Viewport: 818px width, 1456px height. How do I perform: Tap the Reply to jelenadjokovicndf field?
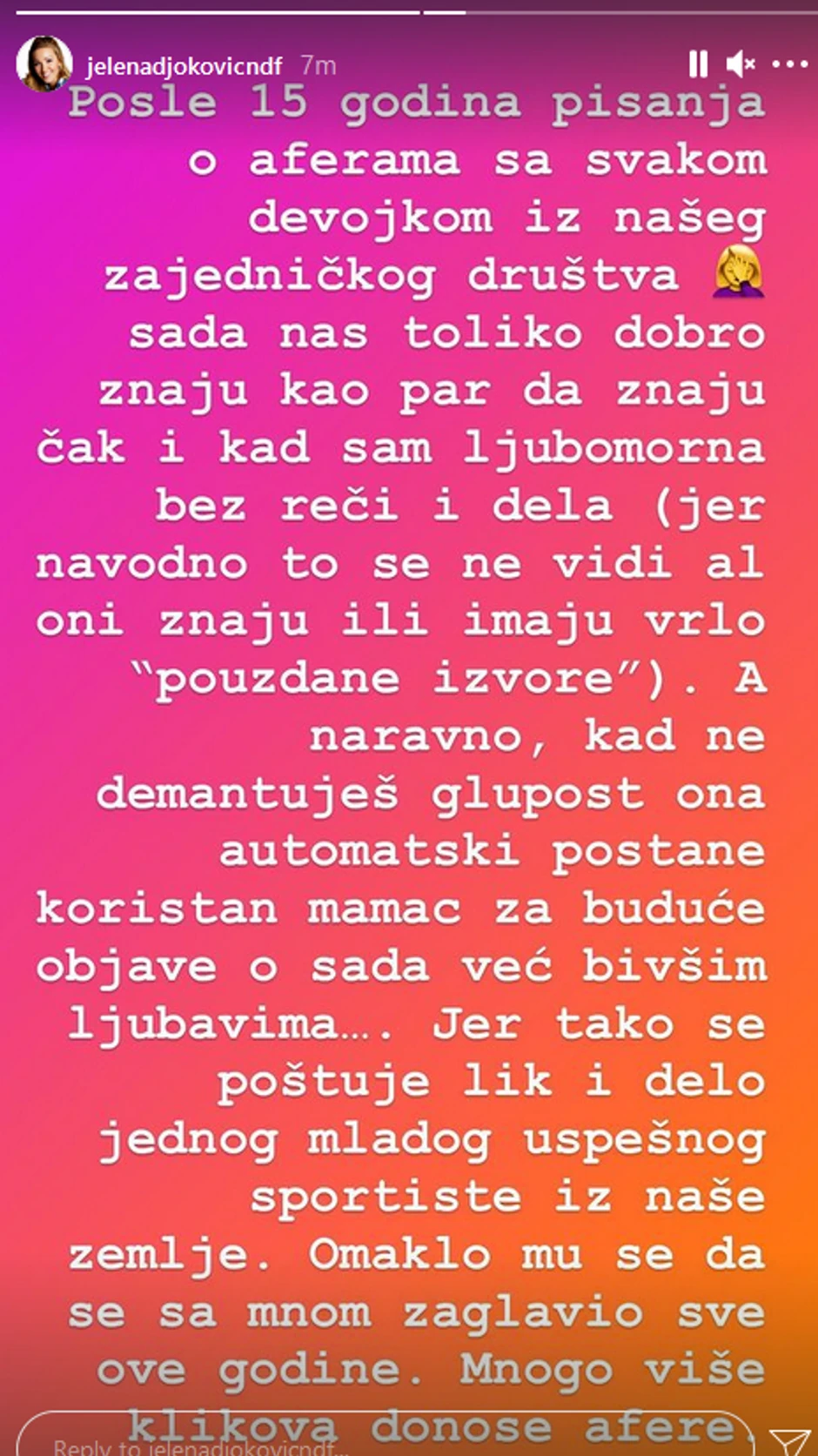[383, 1440]
